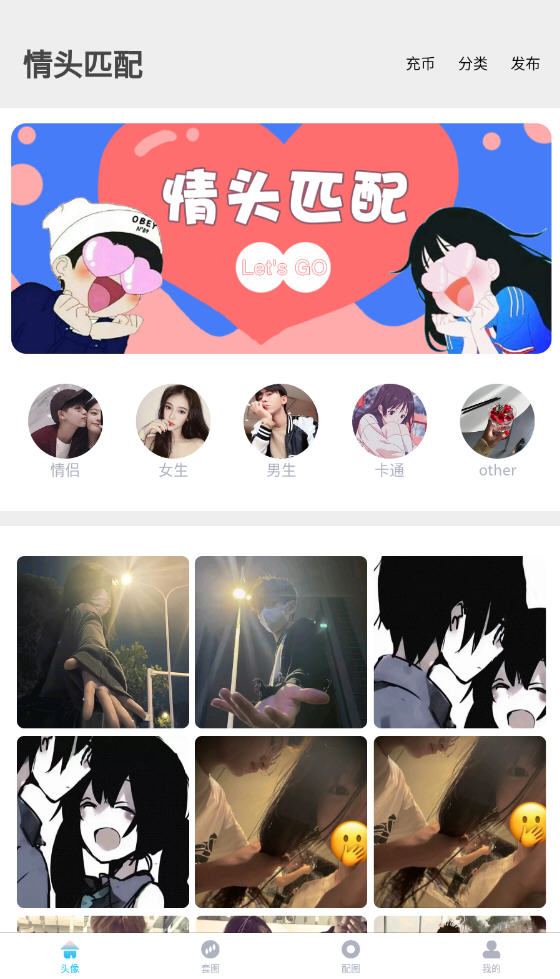Select the 女生 girls category

173,431
